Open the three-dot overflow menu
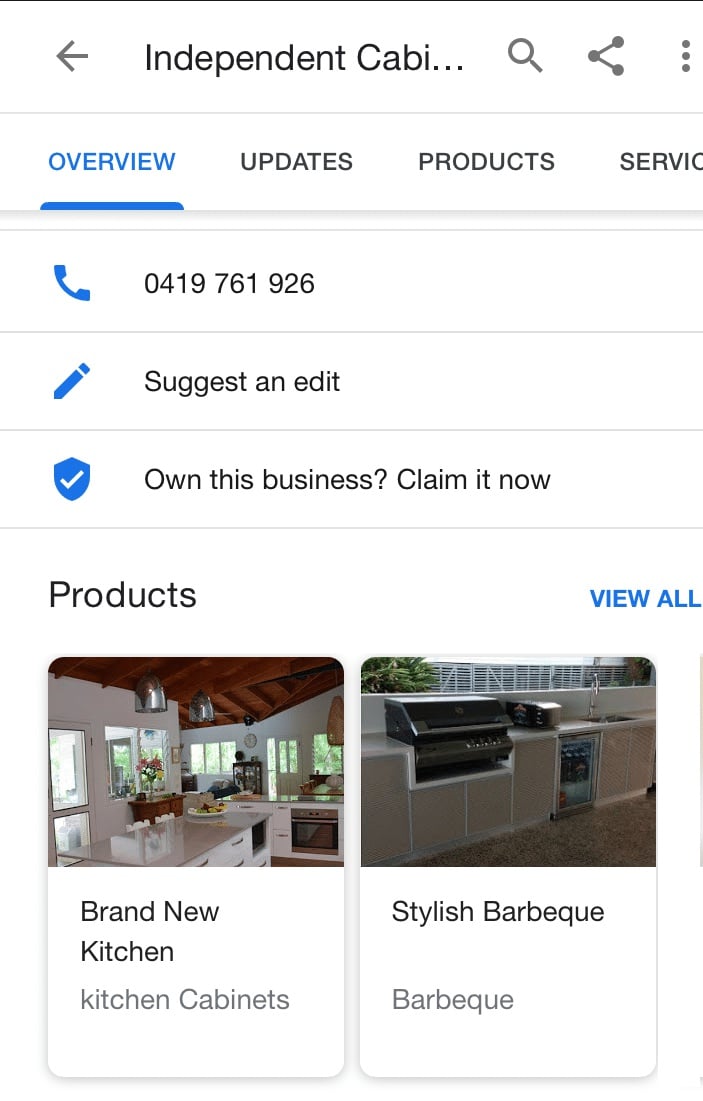 pyautogui.click(x=685, y=56)
